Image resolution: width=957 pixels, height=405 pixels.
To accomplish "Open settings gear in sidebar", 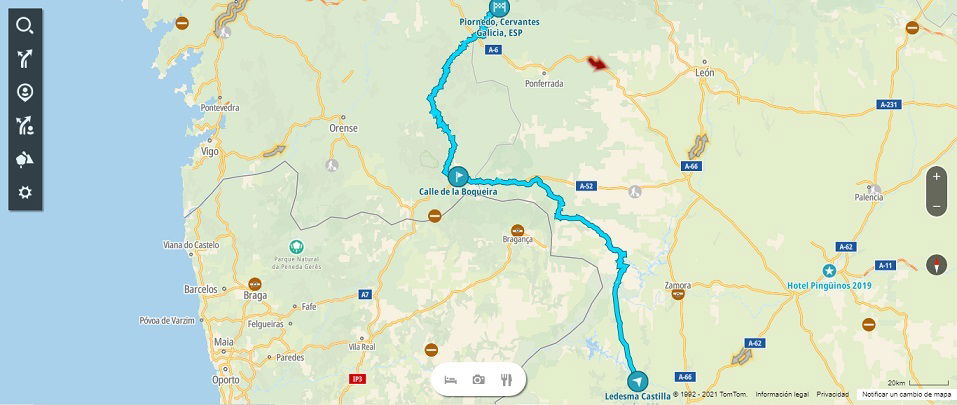I will pos(25,192).
